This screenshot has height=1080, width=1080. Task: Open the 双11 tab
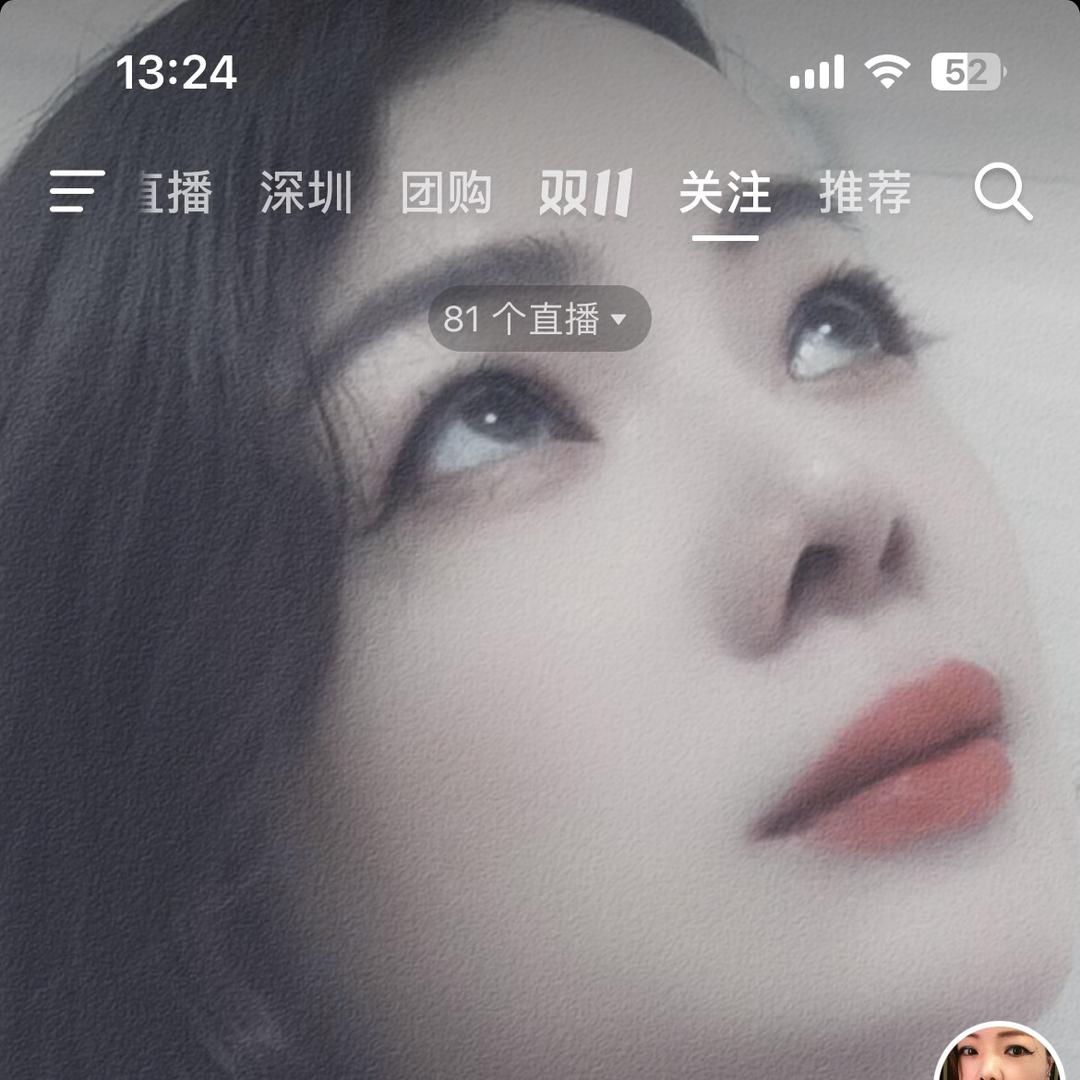pyautogui.click(x=585, y=192)
